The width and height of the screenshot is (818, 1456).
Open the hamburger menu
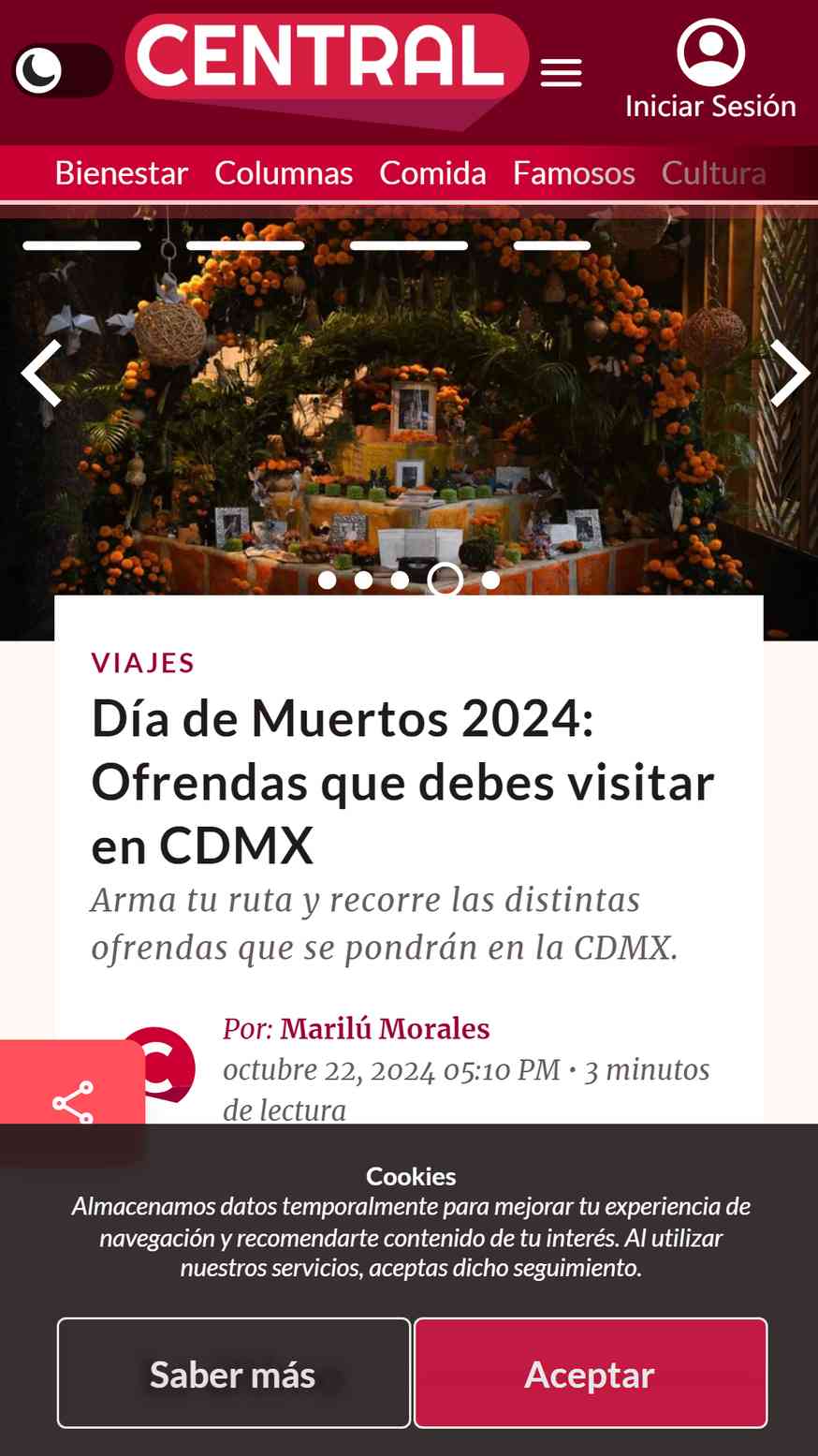point(562,72)
